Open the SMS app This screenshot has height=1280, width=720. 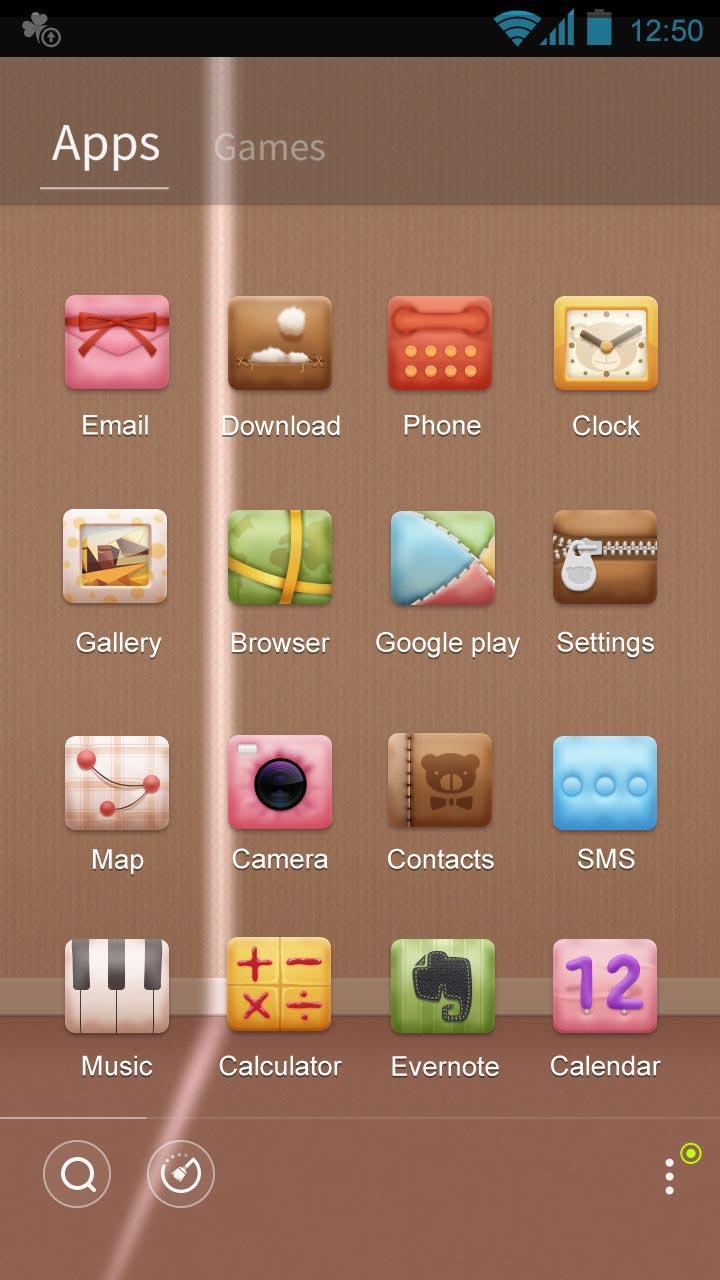coord(605,783)
